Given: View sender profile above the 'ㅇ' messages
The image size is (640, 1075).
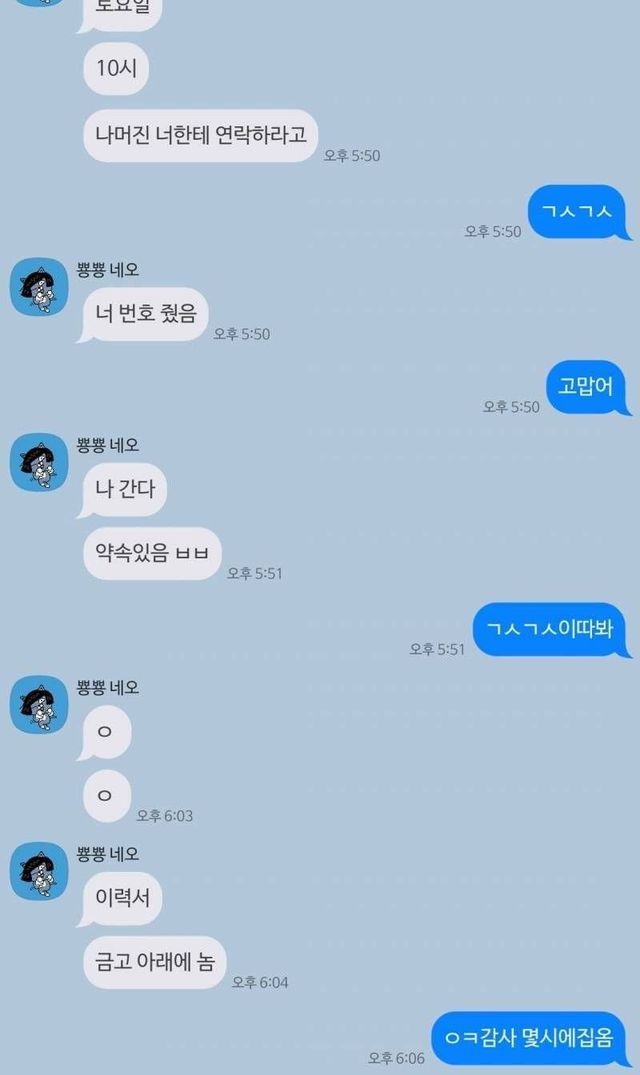Looking at the screenshot, I should [39, 704].
